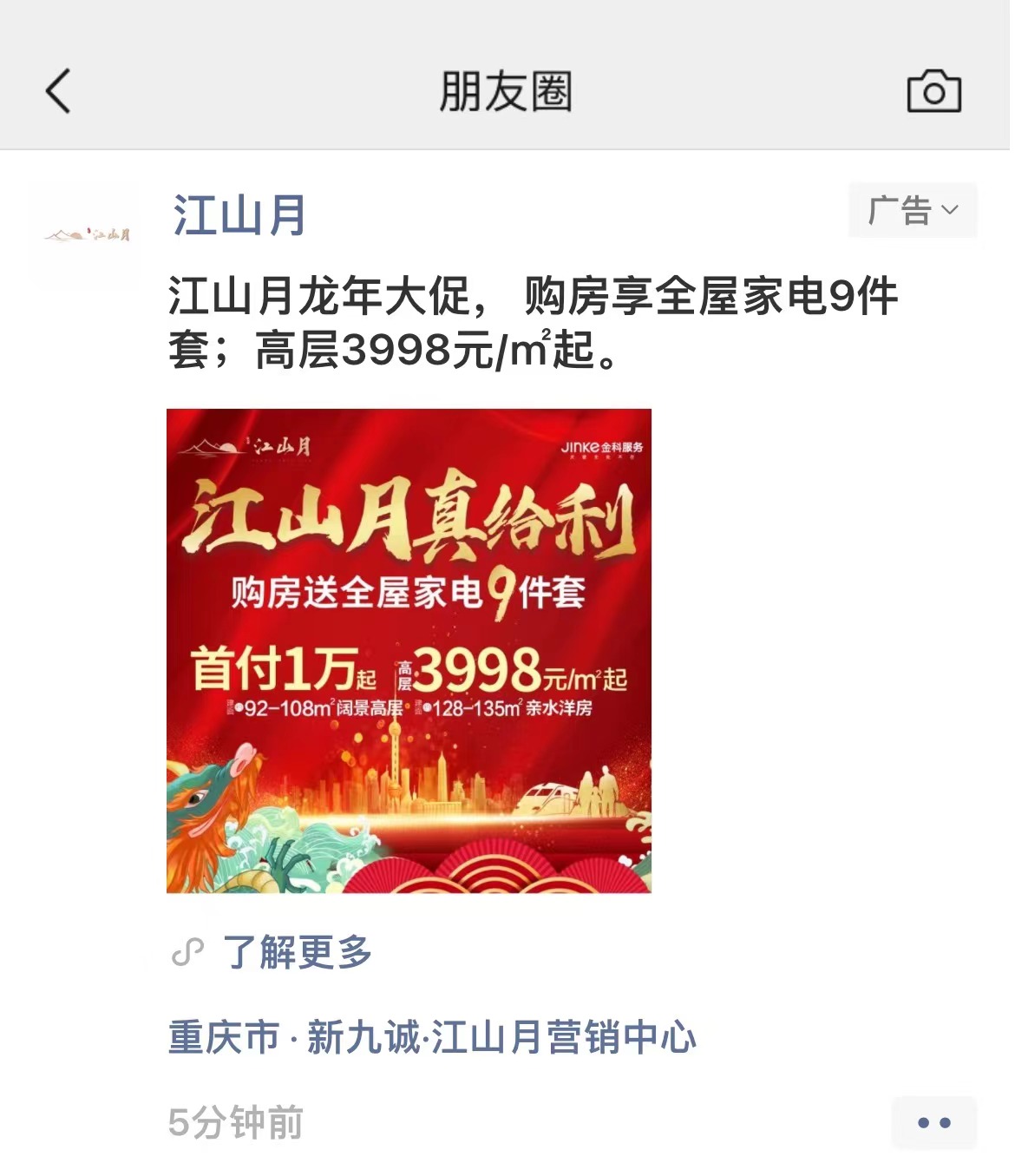
Task: Open the 江山月 advertiser avatar
Action: click(x=84, y=234)
